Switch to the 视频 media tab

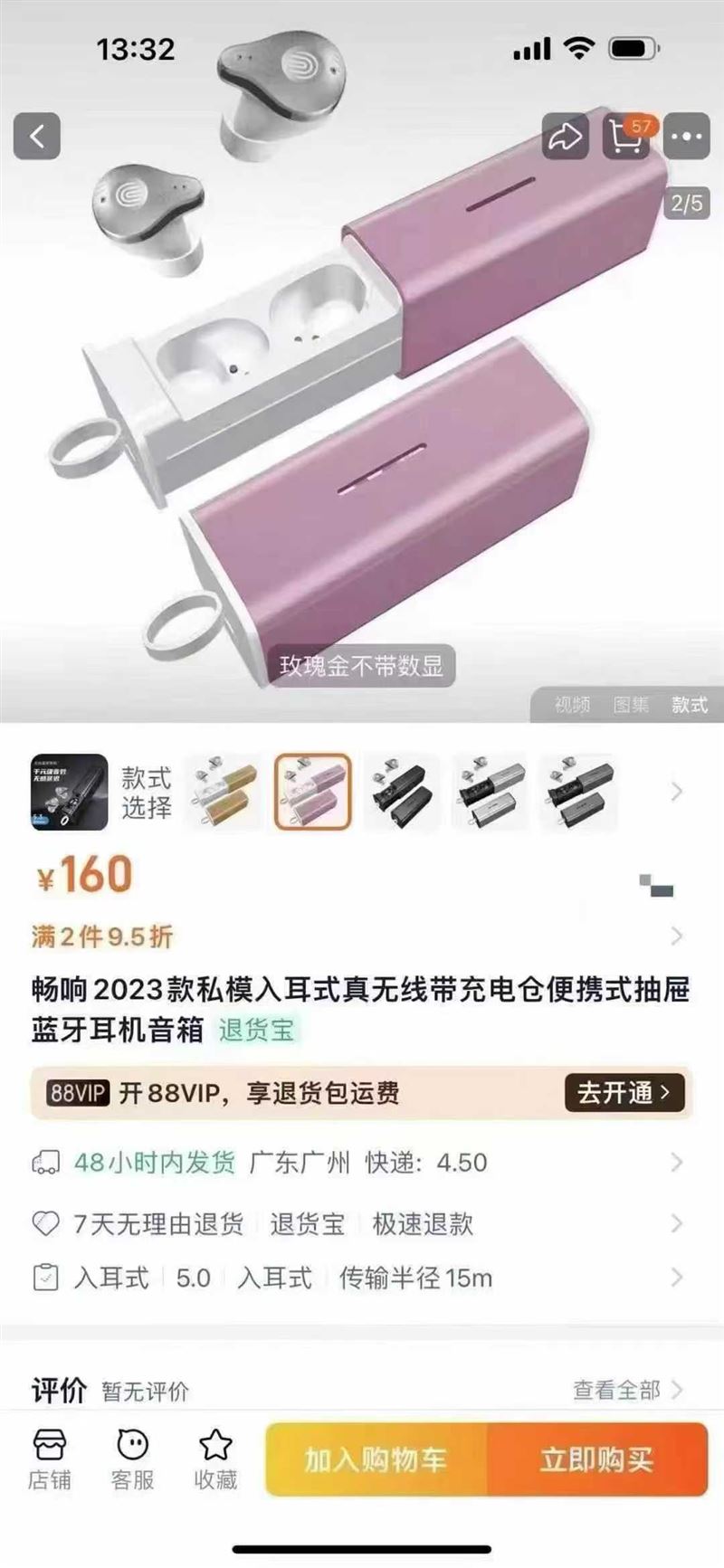click(572, 705)
